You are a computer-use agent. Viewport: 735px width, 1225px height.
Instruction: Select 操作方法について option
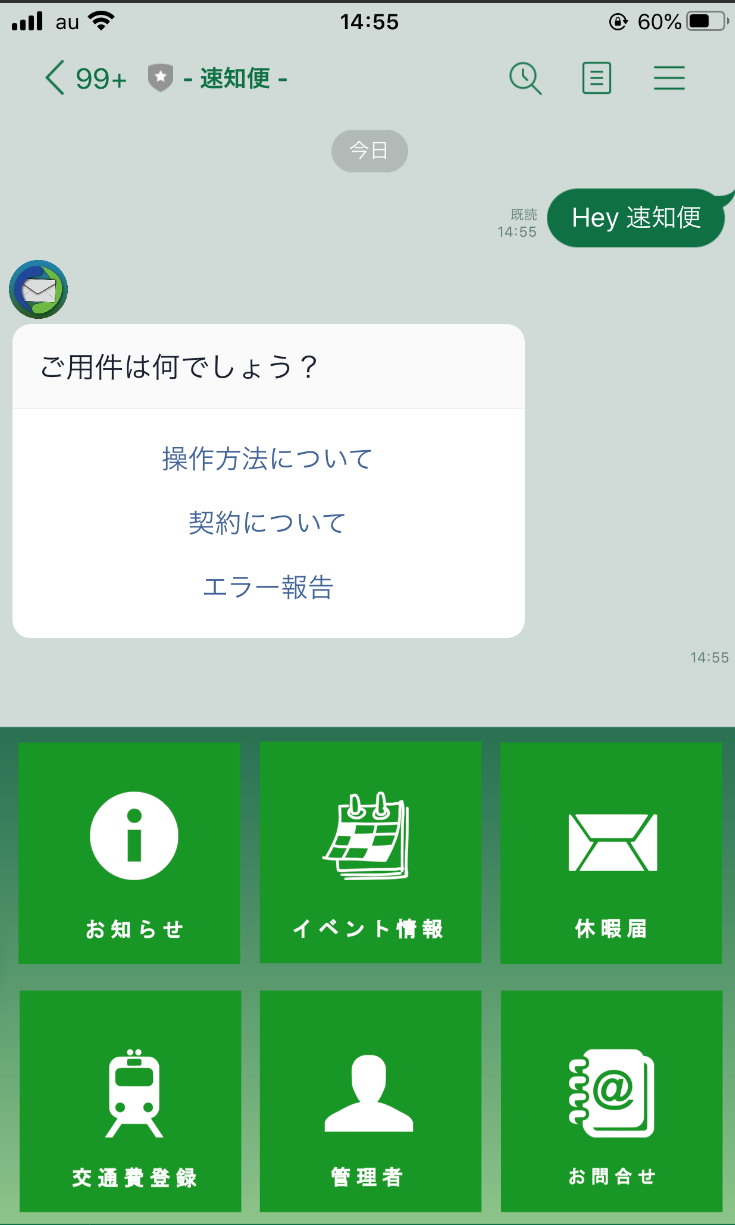click(x=267, y=459)
